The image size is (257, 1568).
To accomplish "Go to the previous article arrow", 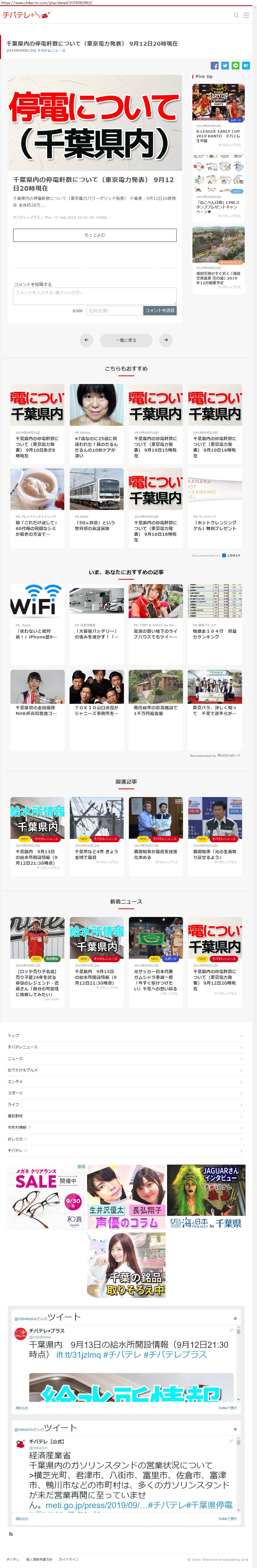I will tap(87, 340).
